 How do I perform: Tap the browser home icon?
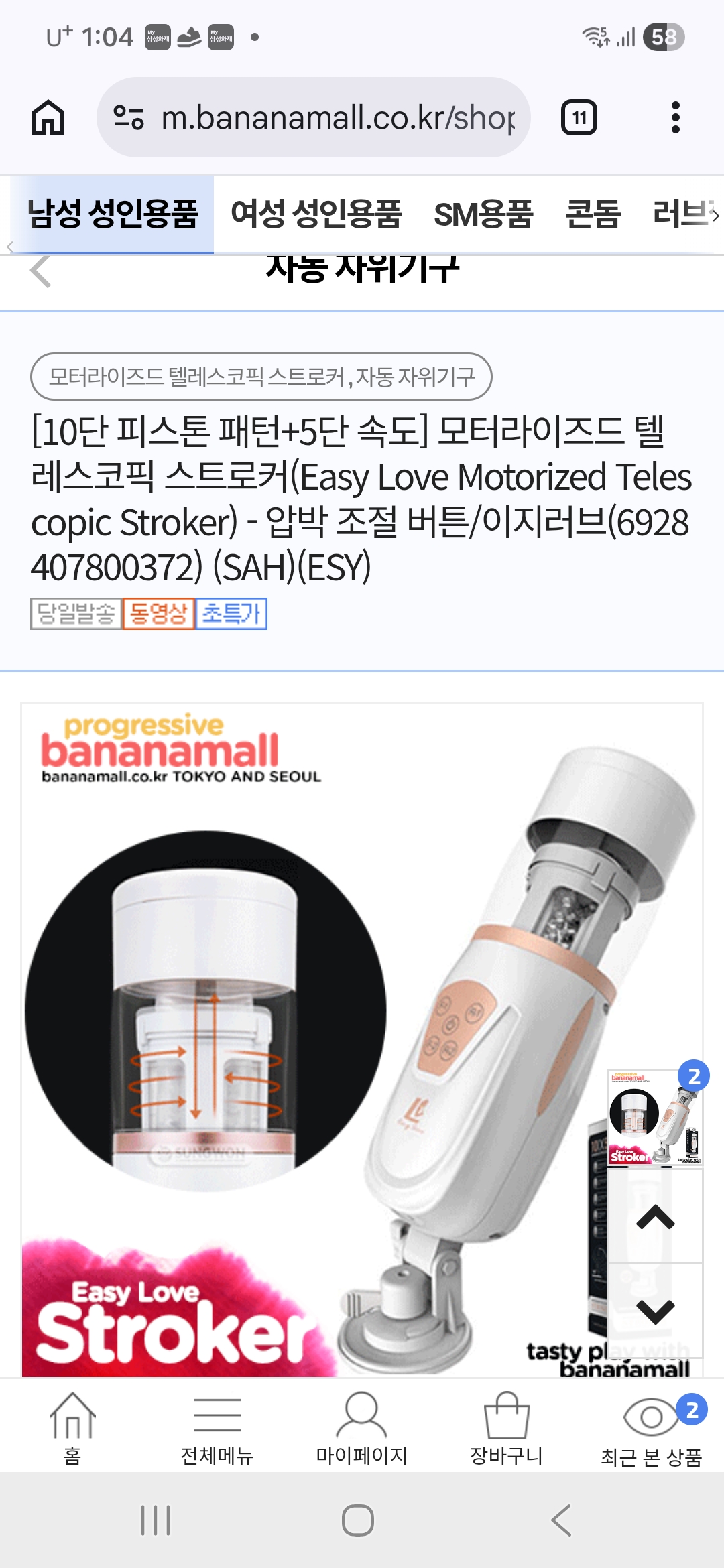[48, 118]
